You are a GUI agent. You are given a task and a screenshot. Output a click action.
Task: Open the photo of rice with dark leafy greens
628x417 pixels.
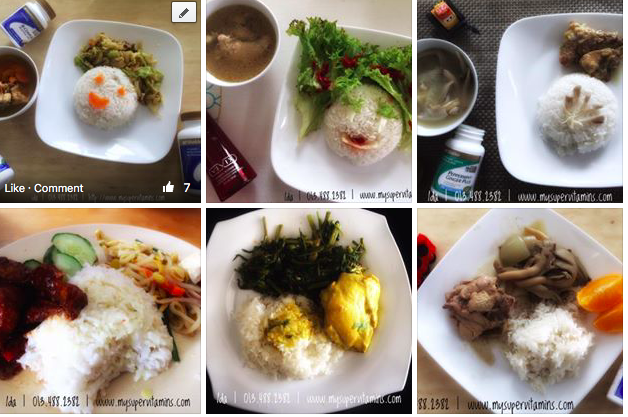[x=308, y=312]
